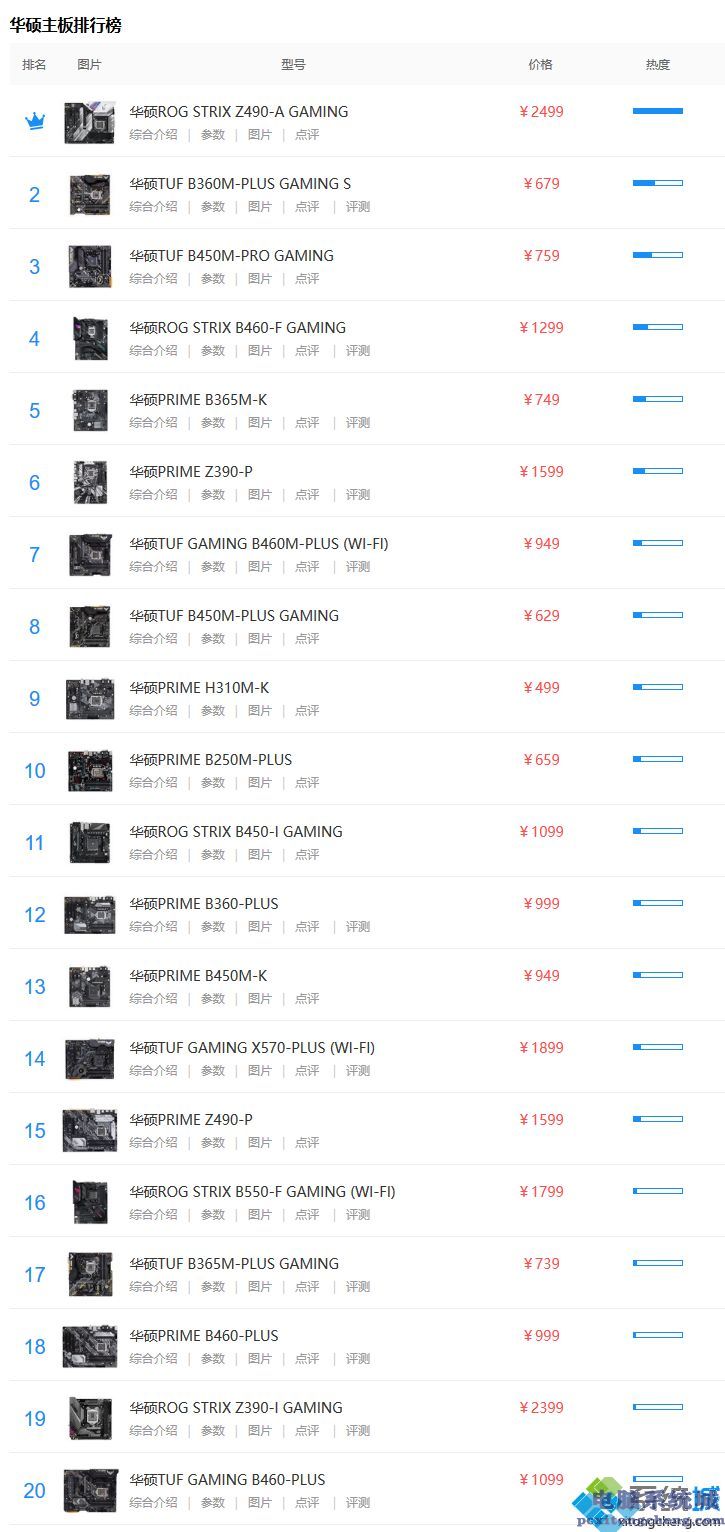725x1532 pixels.
Task: Open 参数 for 华硕ROG STRIX B550-F GAMING (WI-FI)
Action: (x=213, y=1215)
